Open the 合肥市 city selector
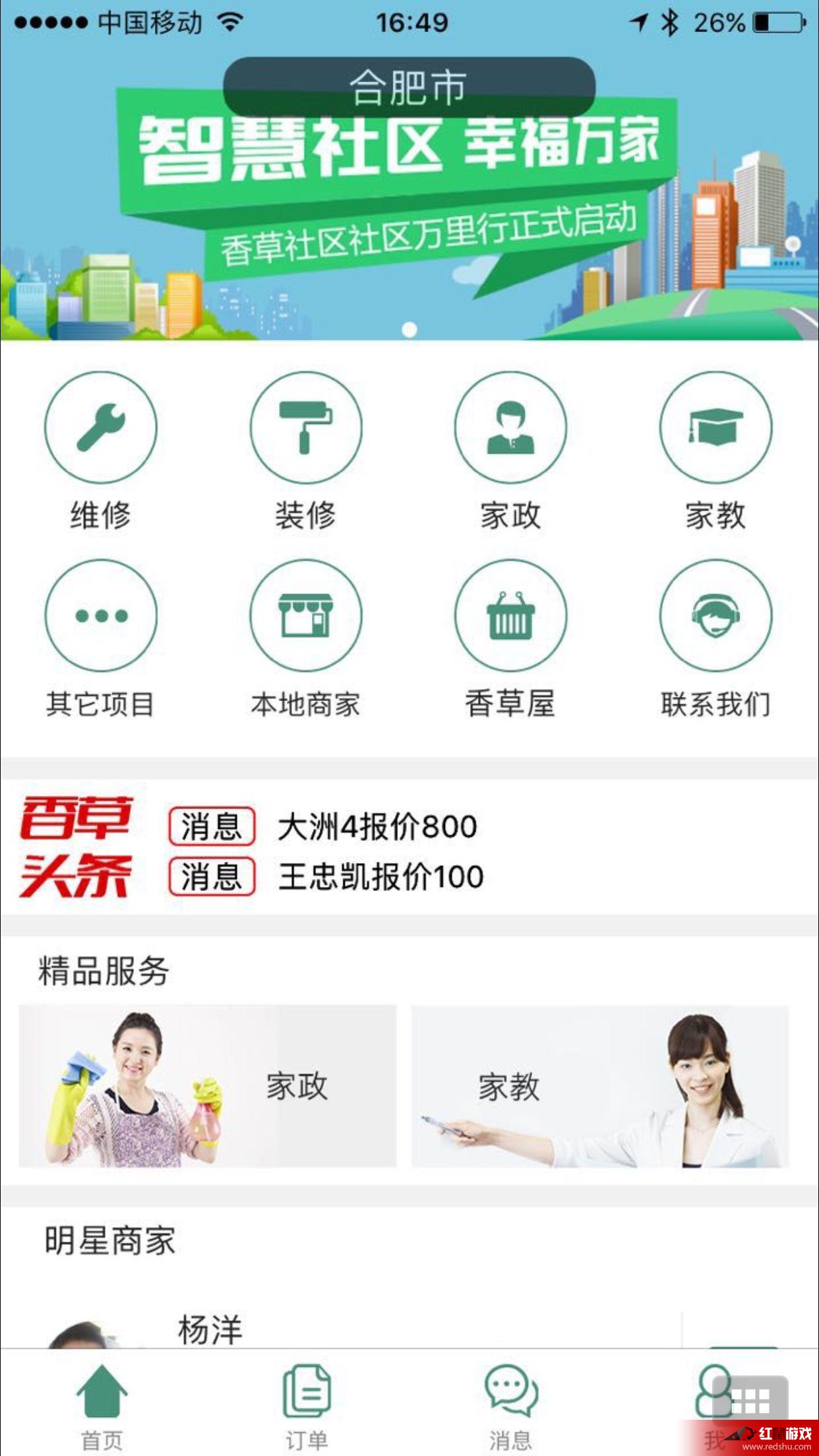819x1456 pixels. tap(409, 87)
